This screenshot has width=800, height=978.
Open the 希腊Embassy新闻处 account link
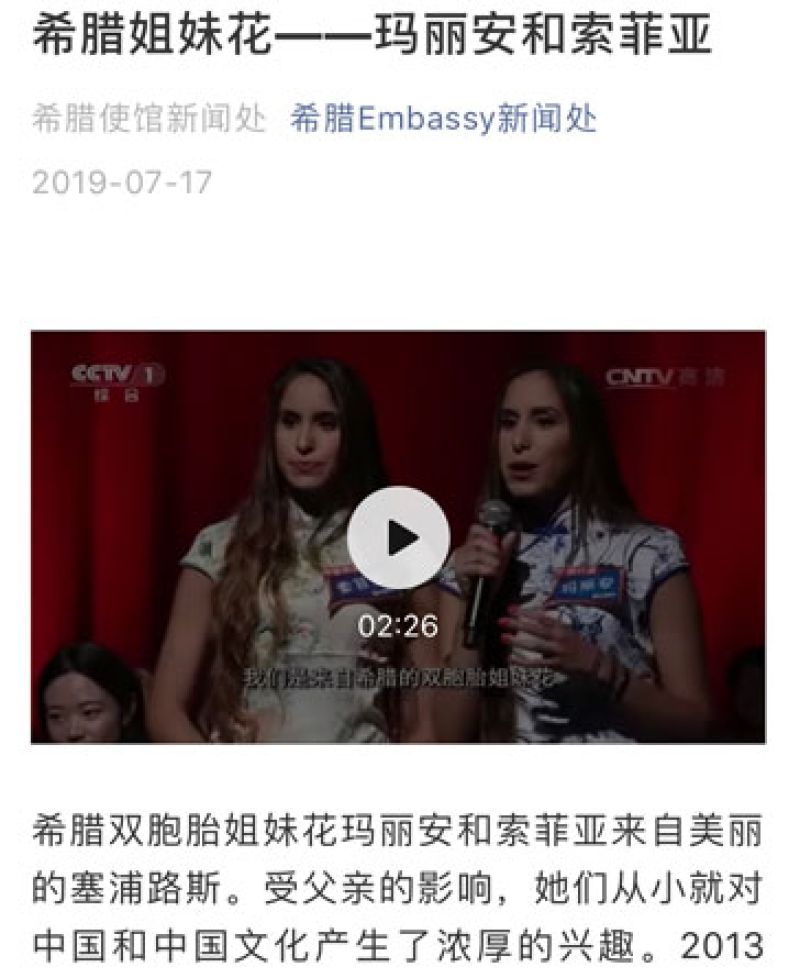tap(443, 119)
